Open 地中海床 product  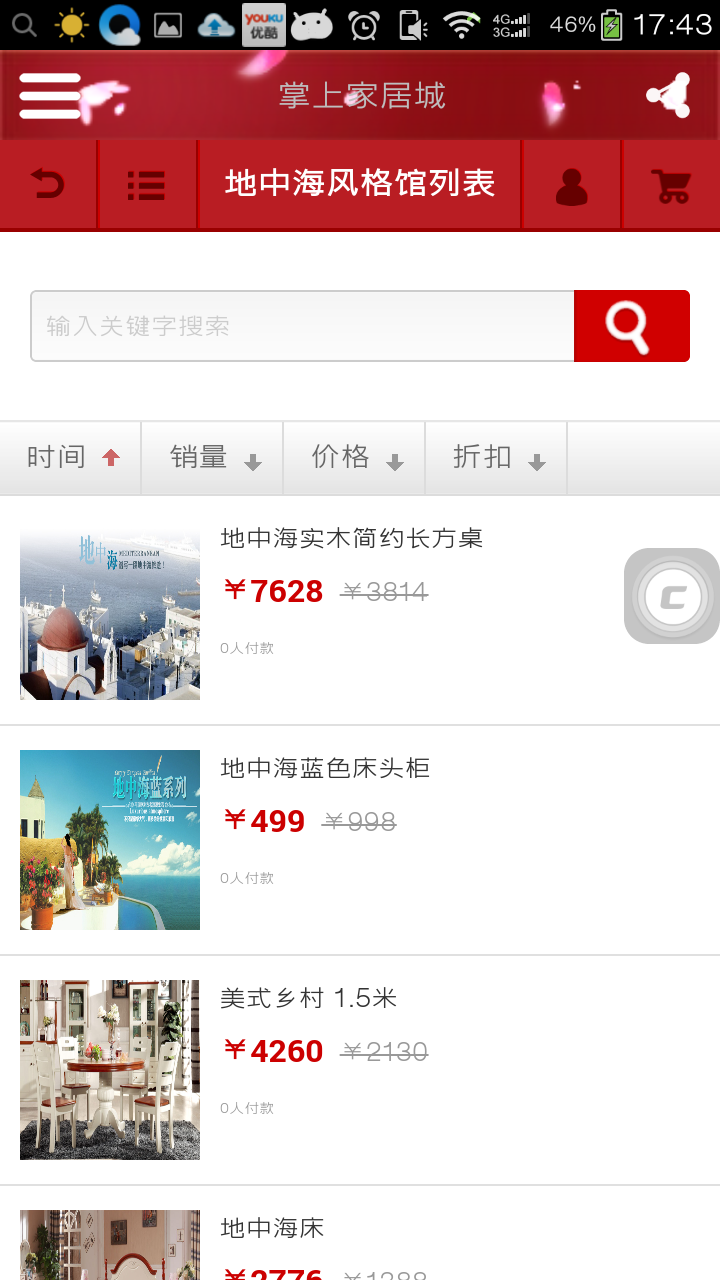click(272, 1229)
